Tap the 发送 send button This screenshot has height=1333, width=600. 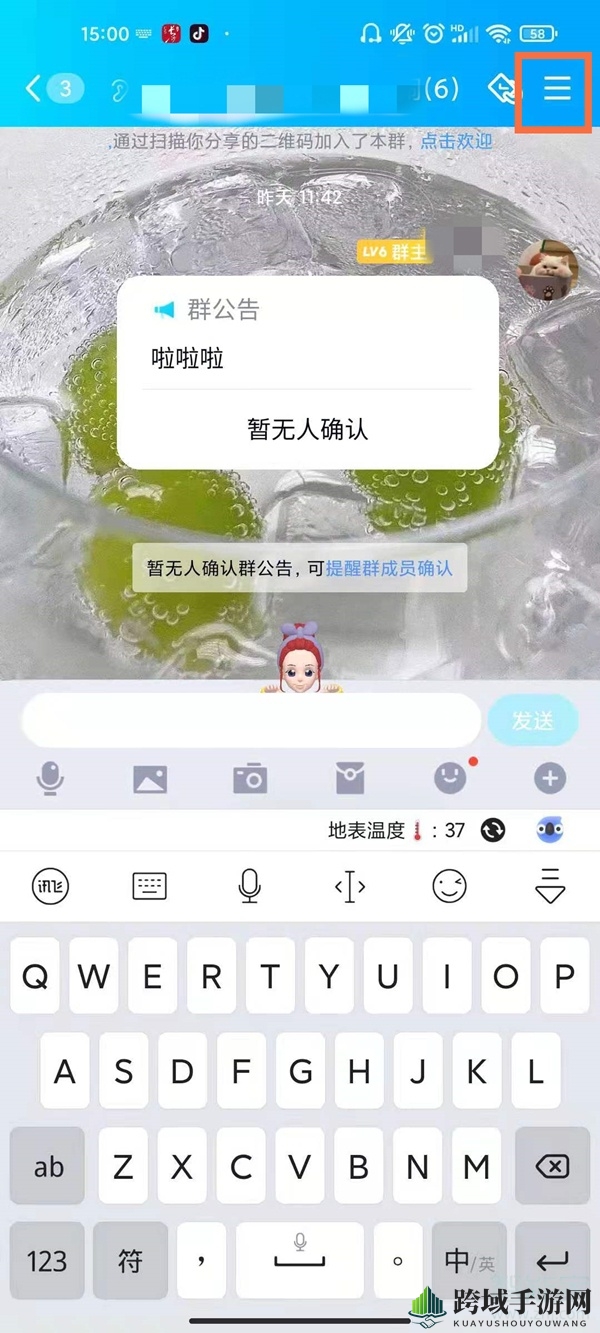coord(532,720)
